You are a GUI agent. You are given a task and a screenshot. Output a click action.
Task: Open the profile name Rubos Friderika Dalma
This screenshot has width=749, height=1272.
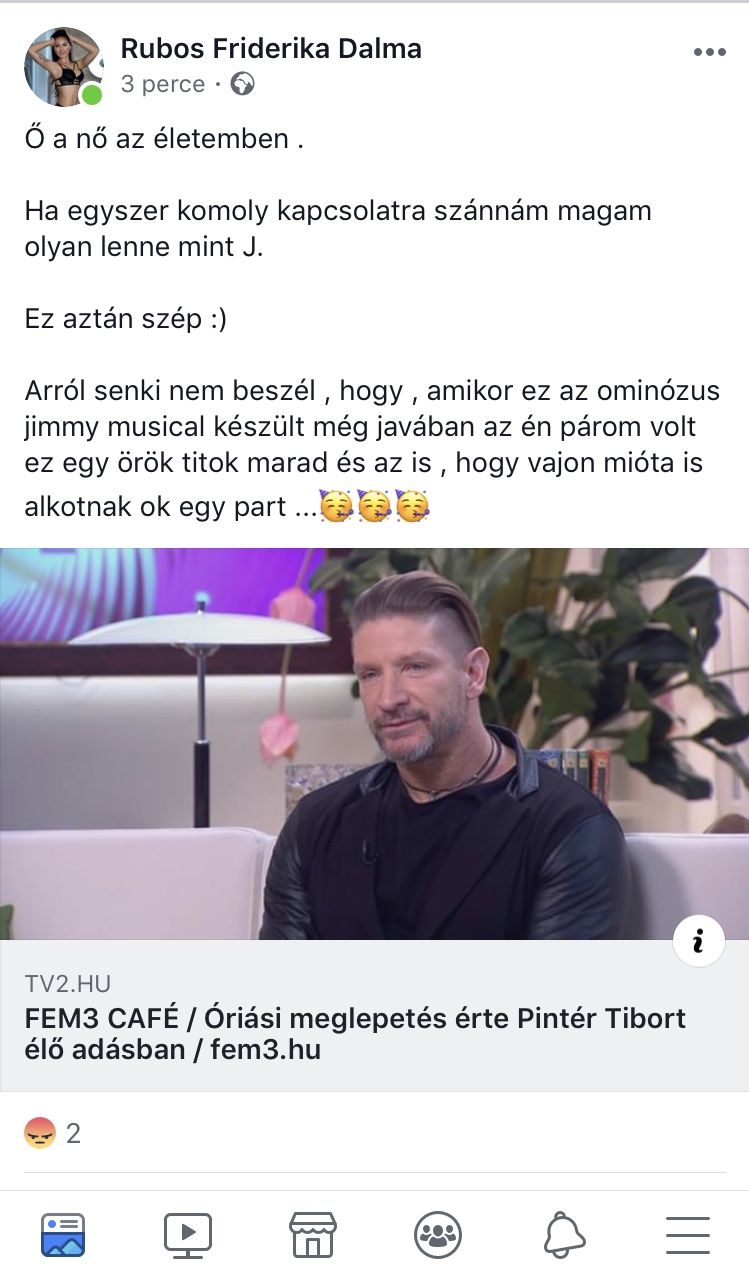point(271,47)
